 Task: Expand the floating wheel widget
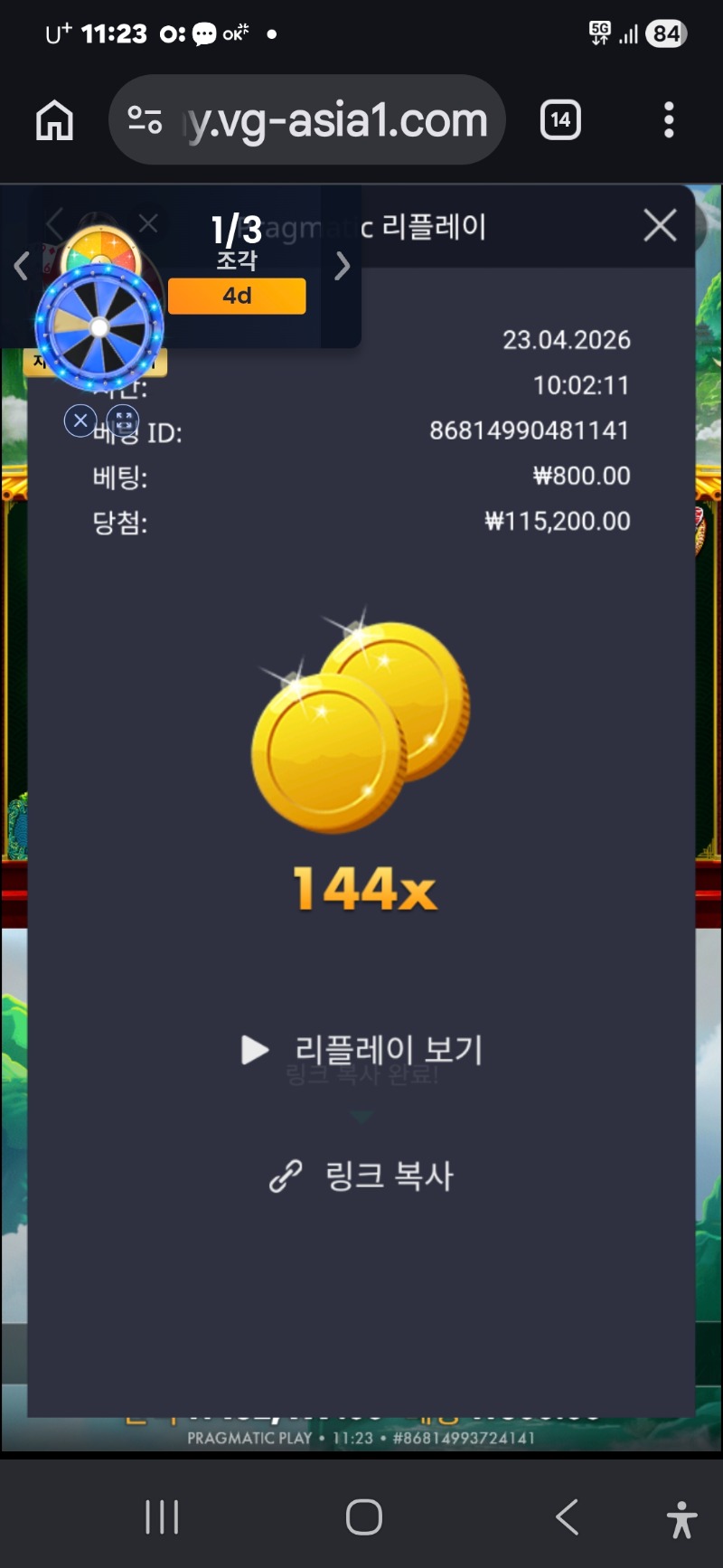(x=123, y=420)
